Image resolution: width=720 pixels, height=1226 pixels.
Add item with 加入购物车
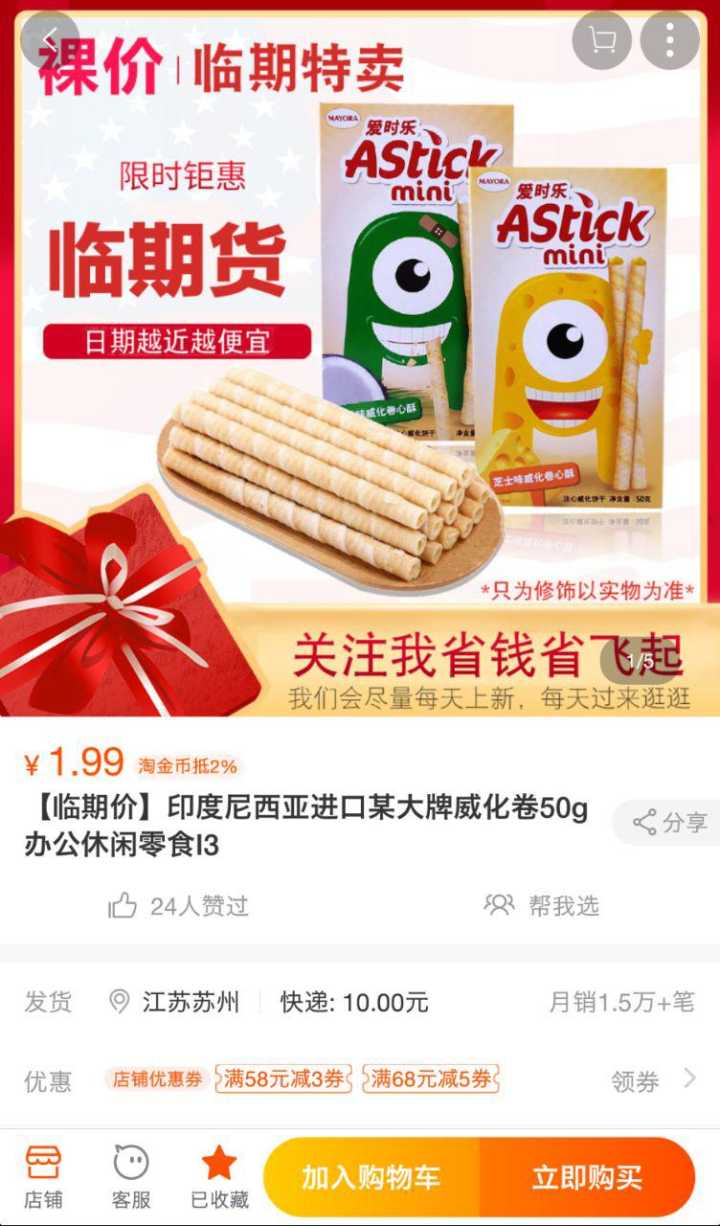pyautogui.click(x=371, y=1177)
